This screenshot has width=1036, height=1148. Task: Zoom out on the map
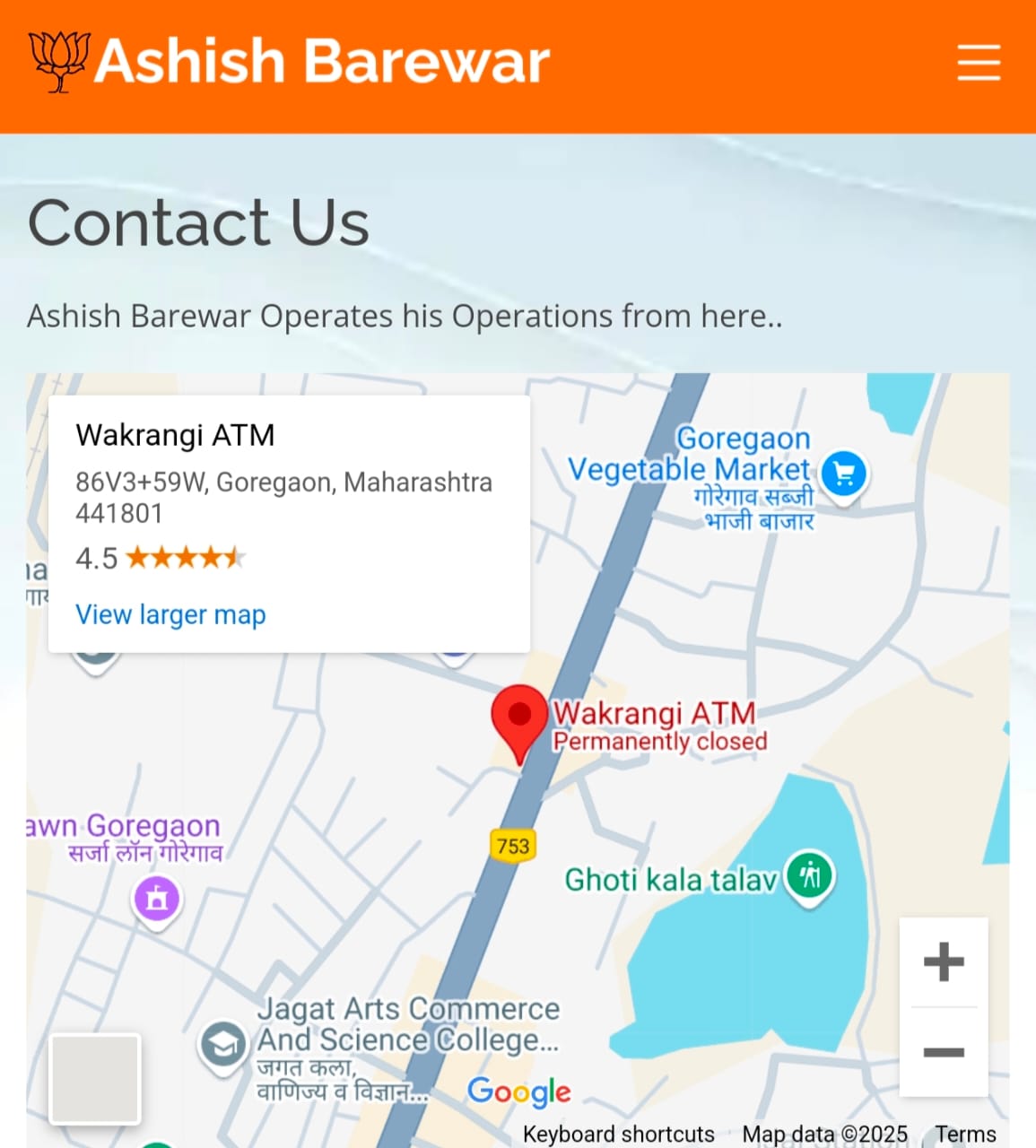tap(944, 1052)
